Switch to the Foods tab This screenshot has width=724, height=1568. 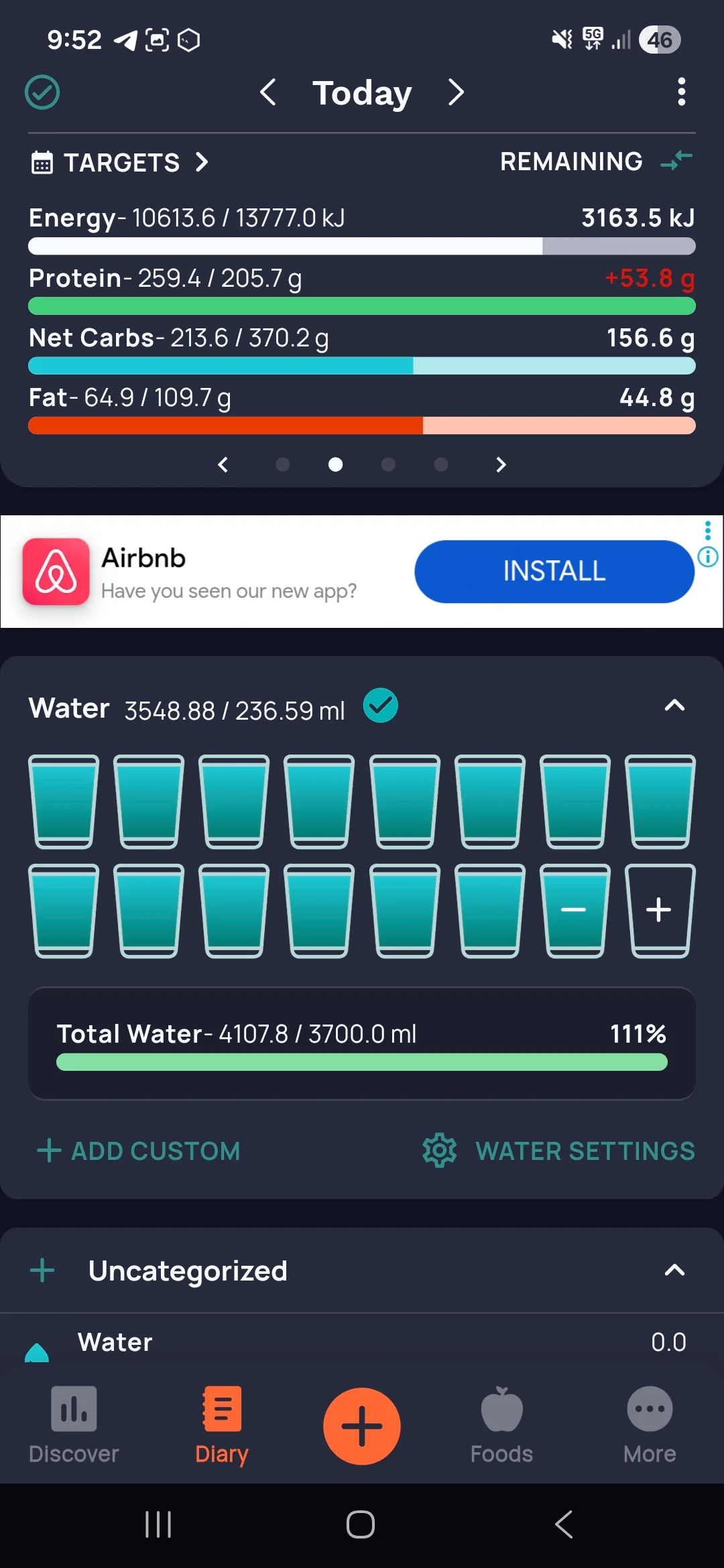point(501,1425)
